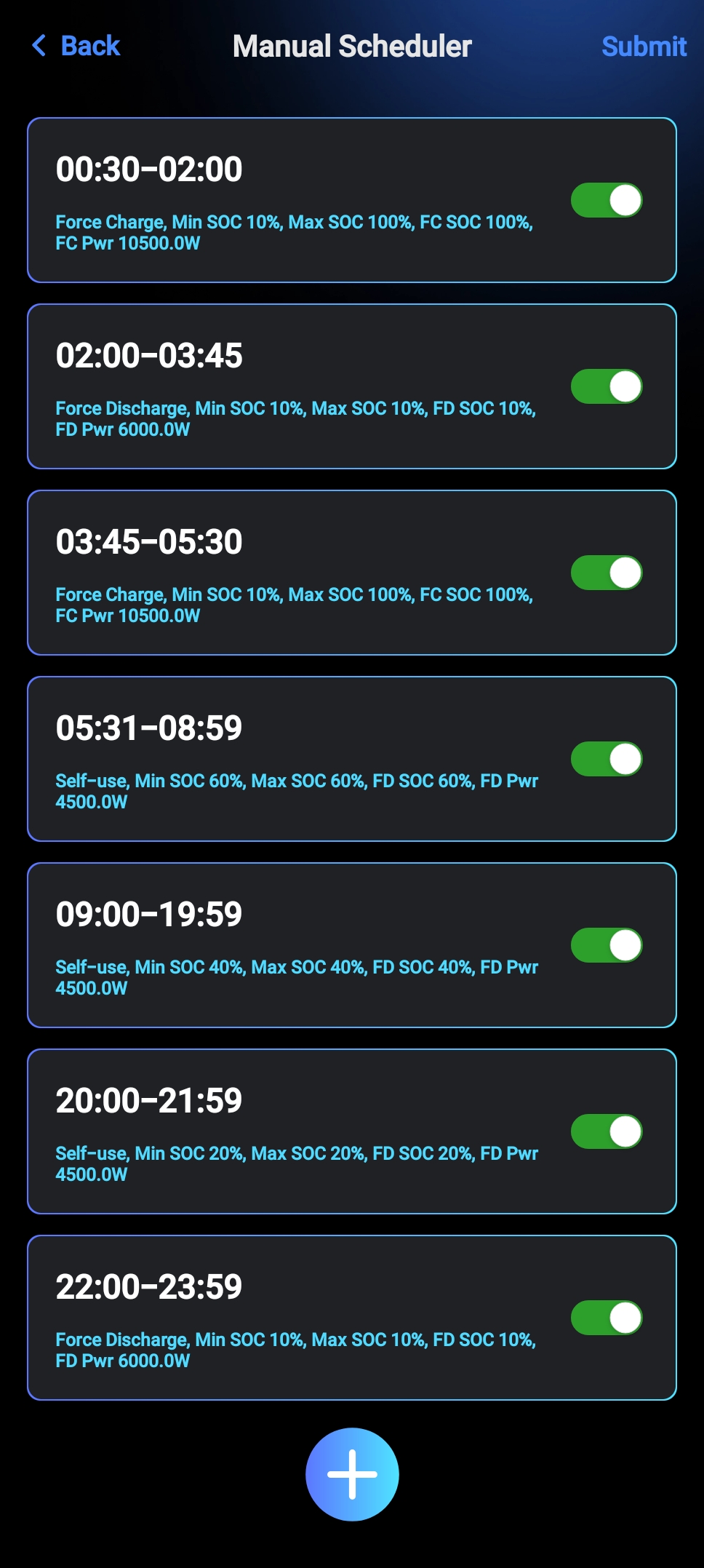Open the 03:45–05:30 schedule card
The image size is (704, 1568).
(x=291, y=573)
